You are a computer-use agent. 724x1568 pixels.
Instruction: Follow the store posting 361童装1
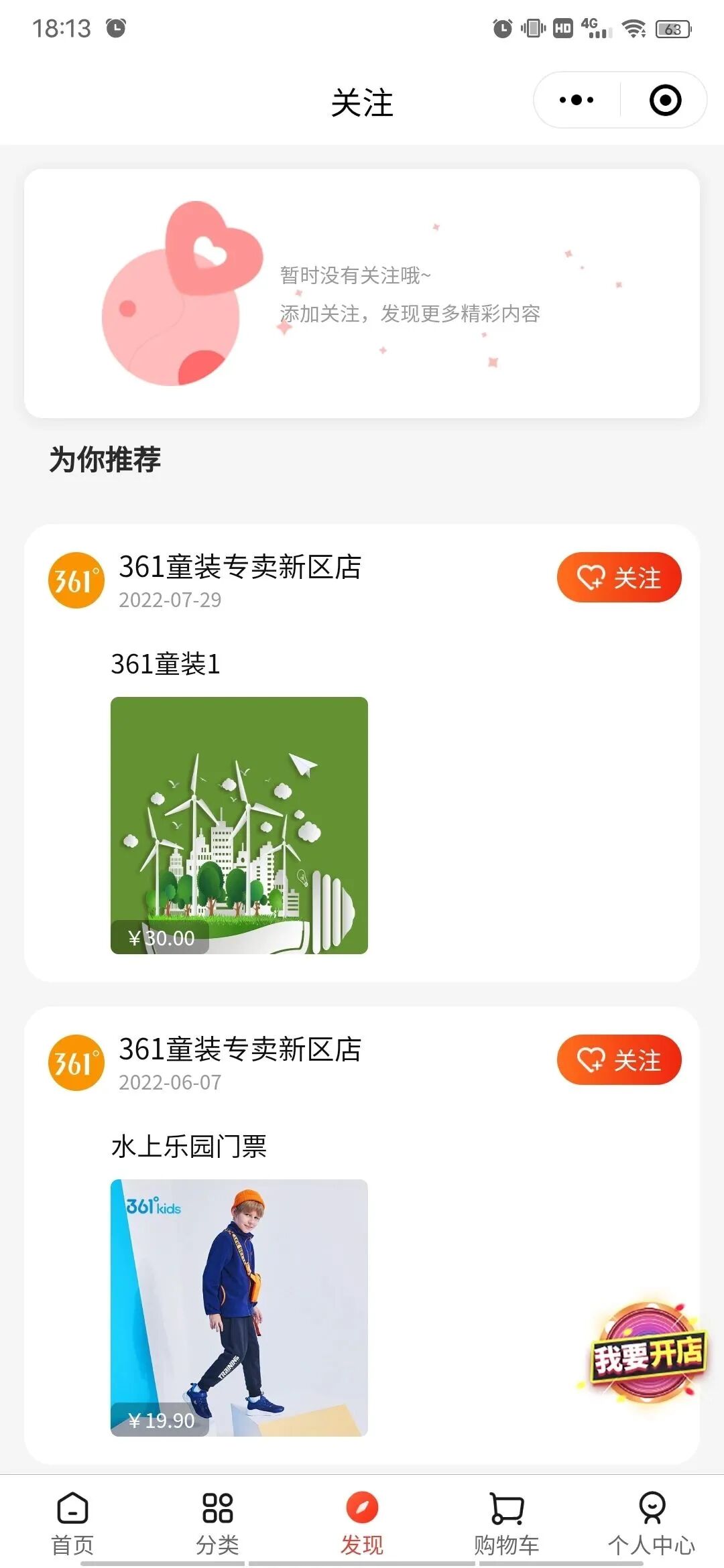coord(619,578)
